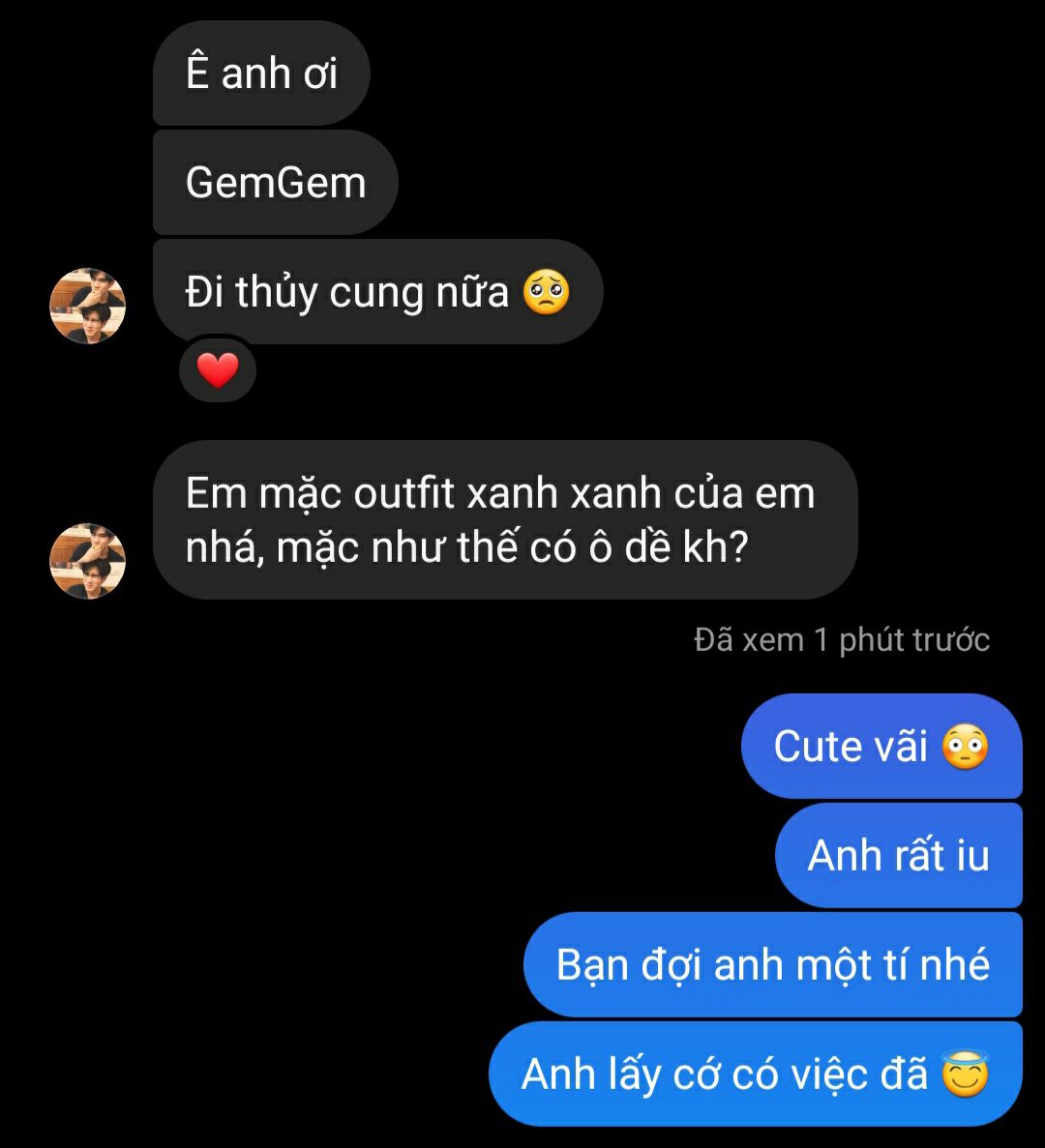The height and width of the screenshot is (1148, 1045).
Task: Open the profile picture next to the outfit message
Action: [x=87, y=561]
